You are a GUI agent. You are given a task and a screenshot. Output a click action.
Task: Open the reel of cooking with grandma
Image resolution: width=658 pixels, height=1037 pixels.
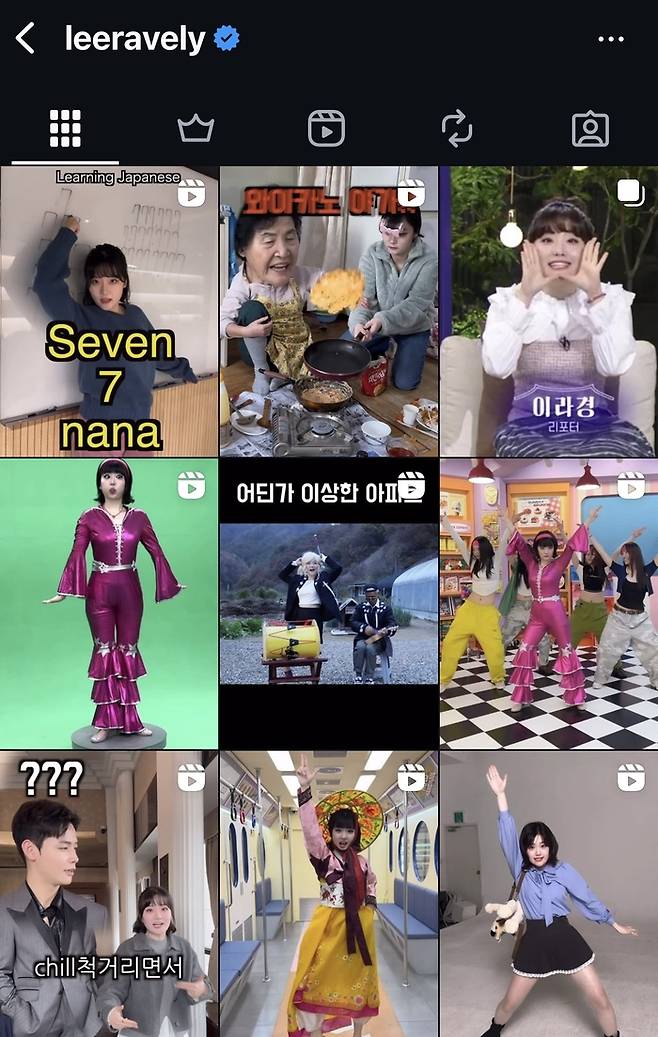click(328, 312)
